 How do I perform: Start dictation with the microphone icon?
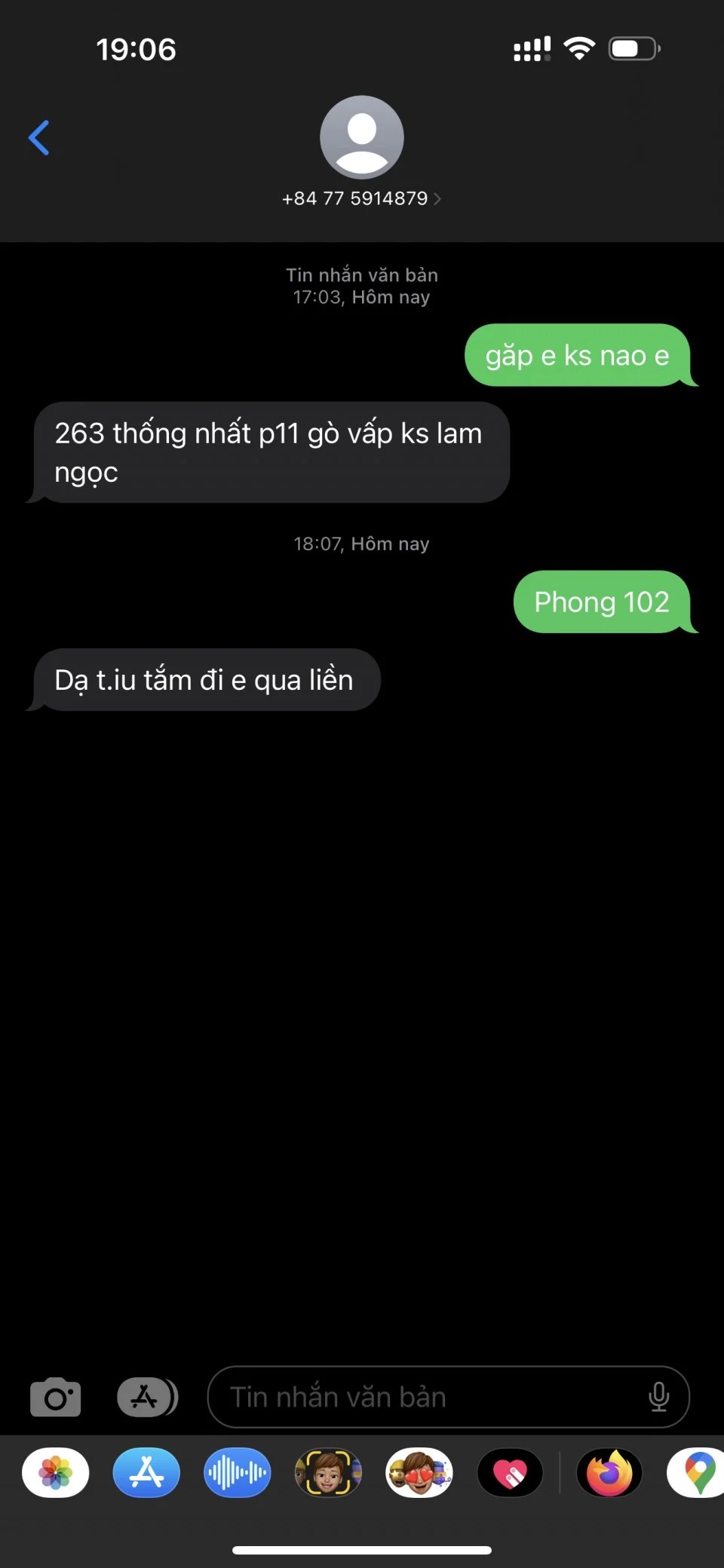(x=658, y=1397)
